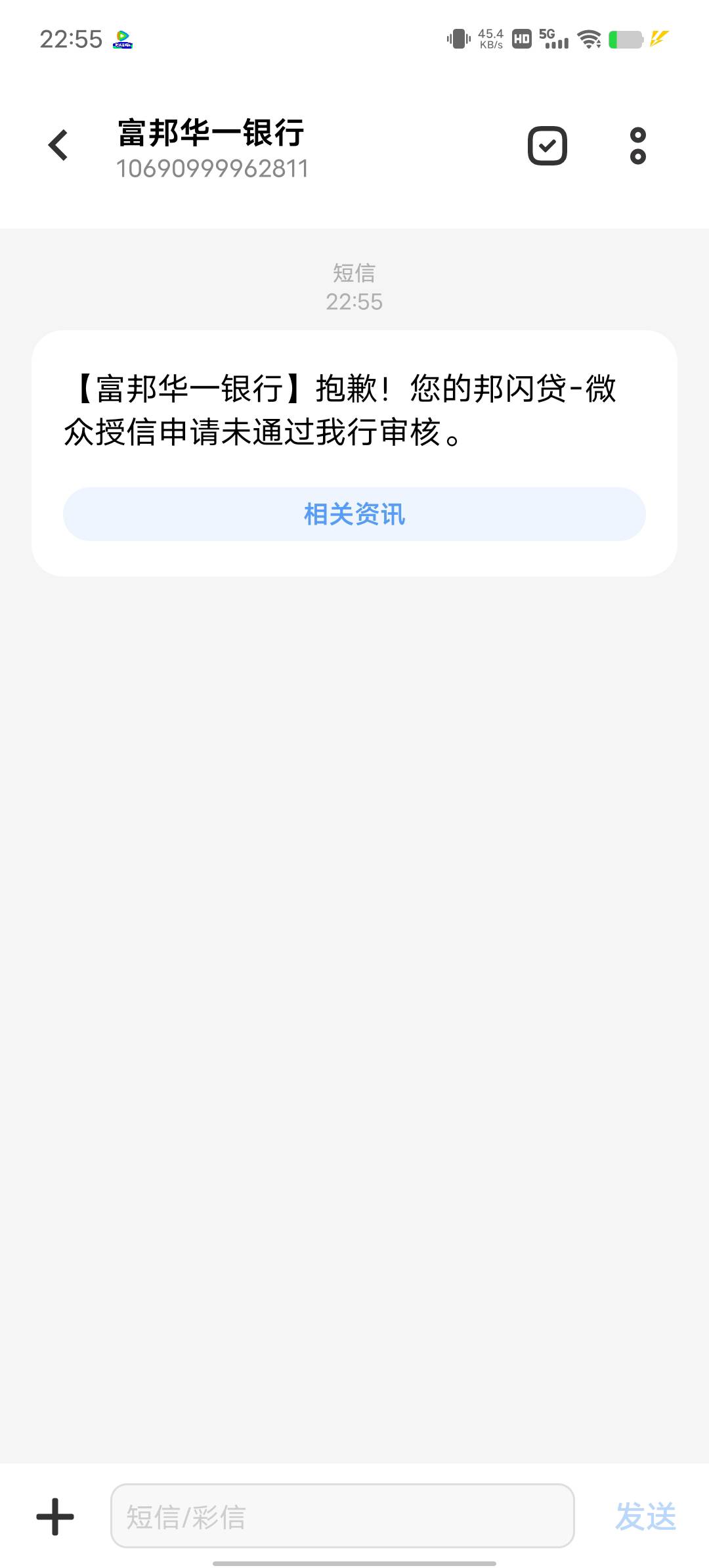
Task: Go back from the 富邦华一银行 conversation
Action: click(58, 145)
